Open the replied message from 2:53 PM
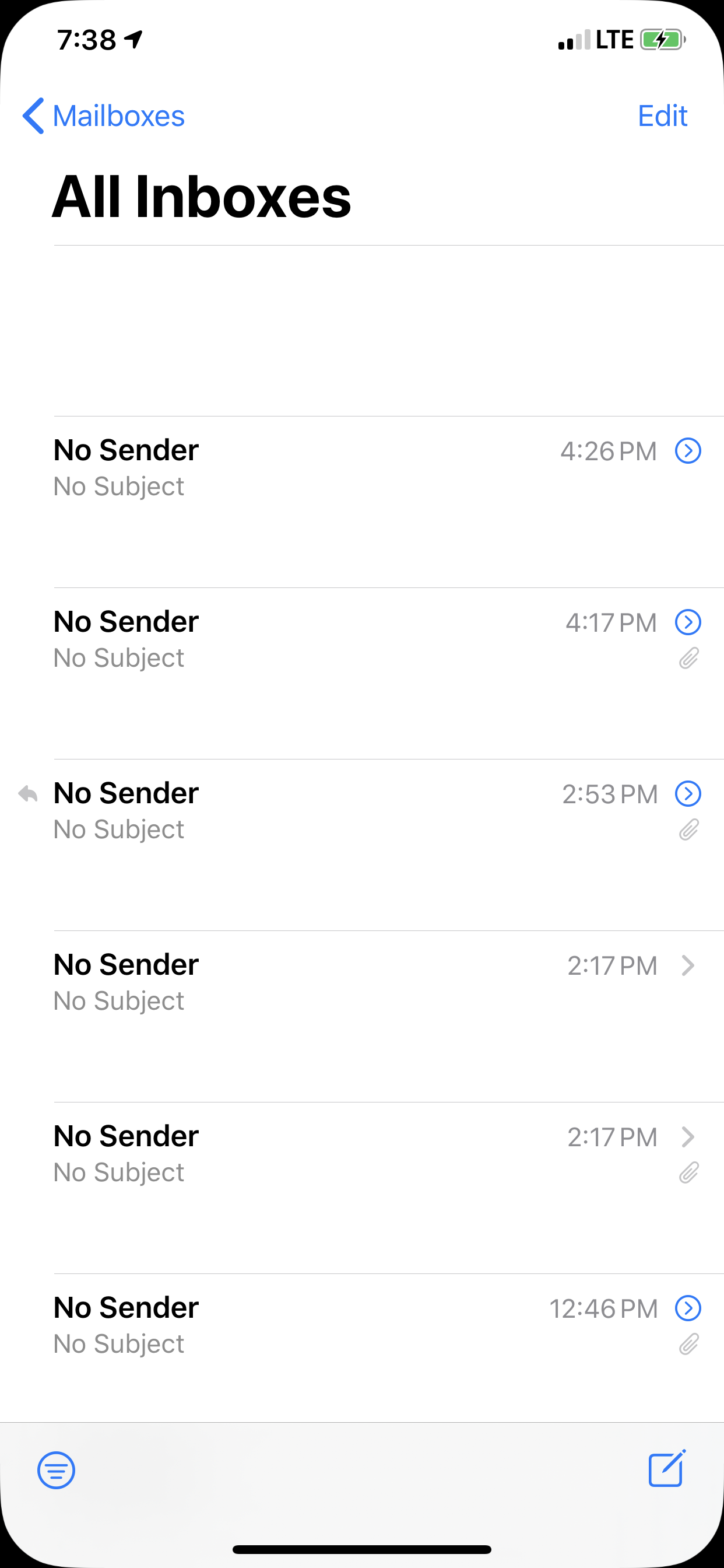 362,845
